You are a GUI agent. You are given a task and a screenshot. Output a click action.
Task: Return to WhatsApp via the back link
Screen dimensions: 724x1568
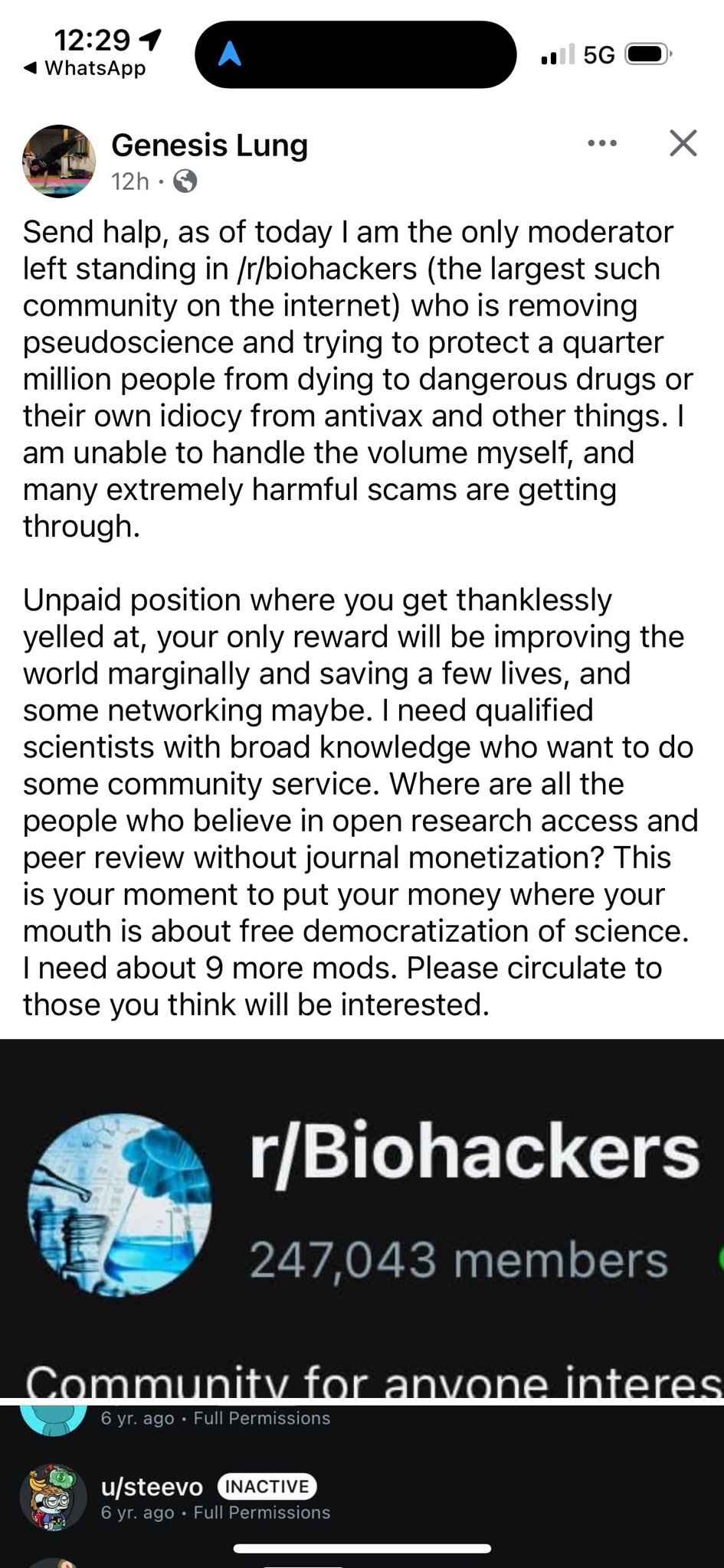84,68
